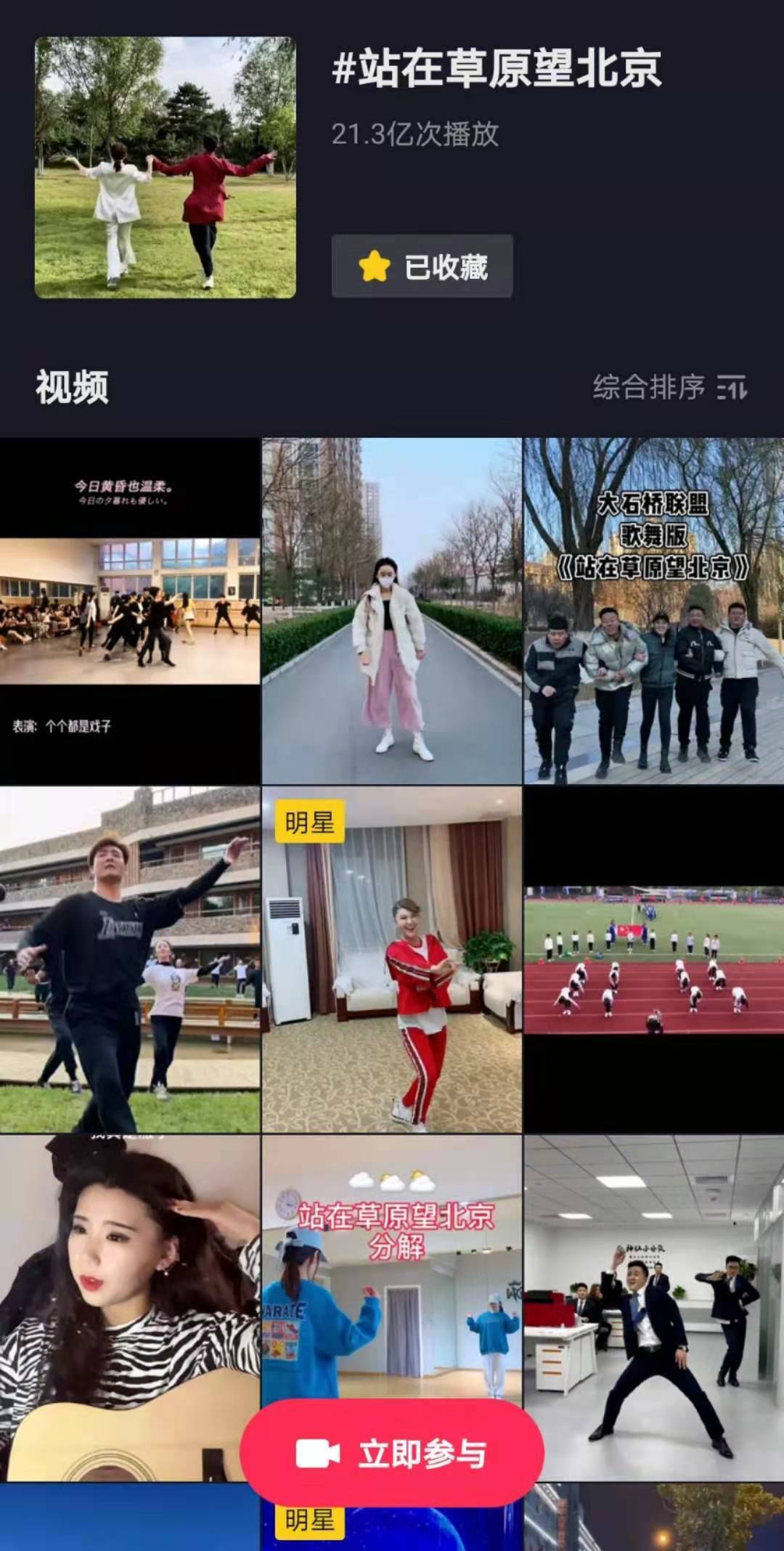Play the sports field group dance video

(x=654, y=960)
